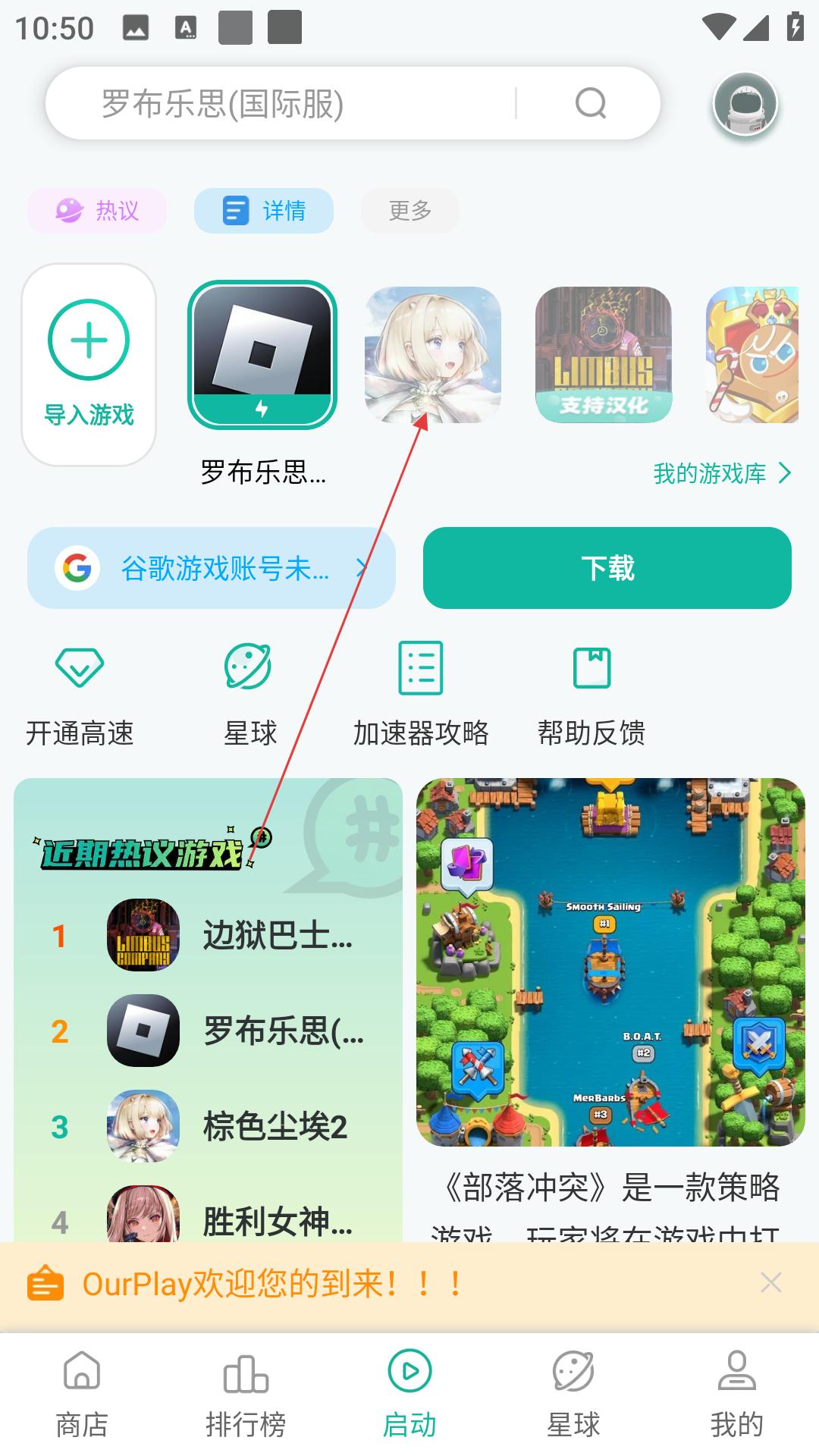Viewport: 819px width, 1456px height.
Task: Open the 详情 chip
Action: pyautogui.click(x=263, y=210)
